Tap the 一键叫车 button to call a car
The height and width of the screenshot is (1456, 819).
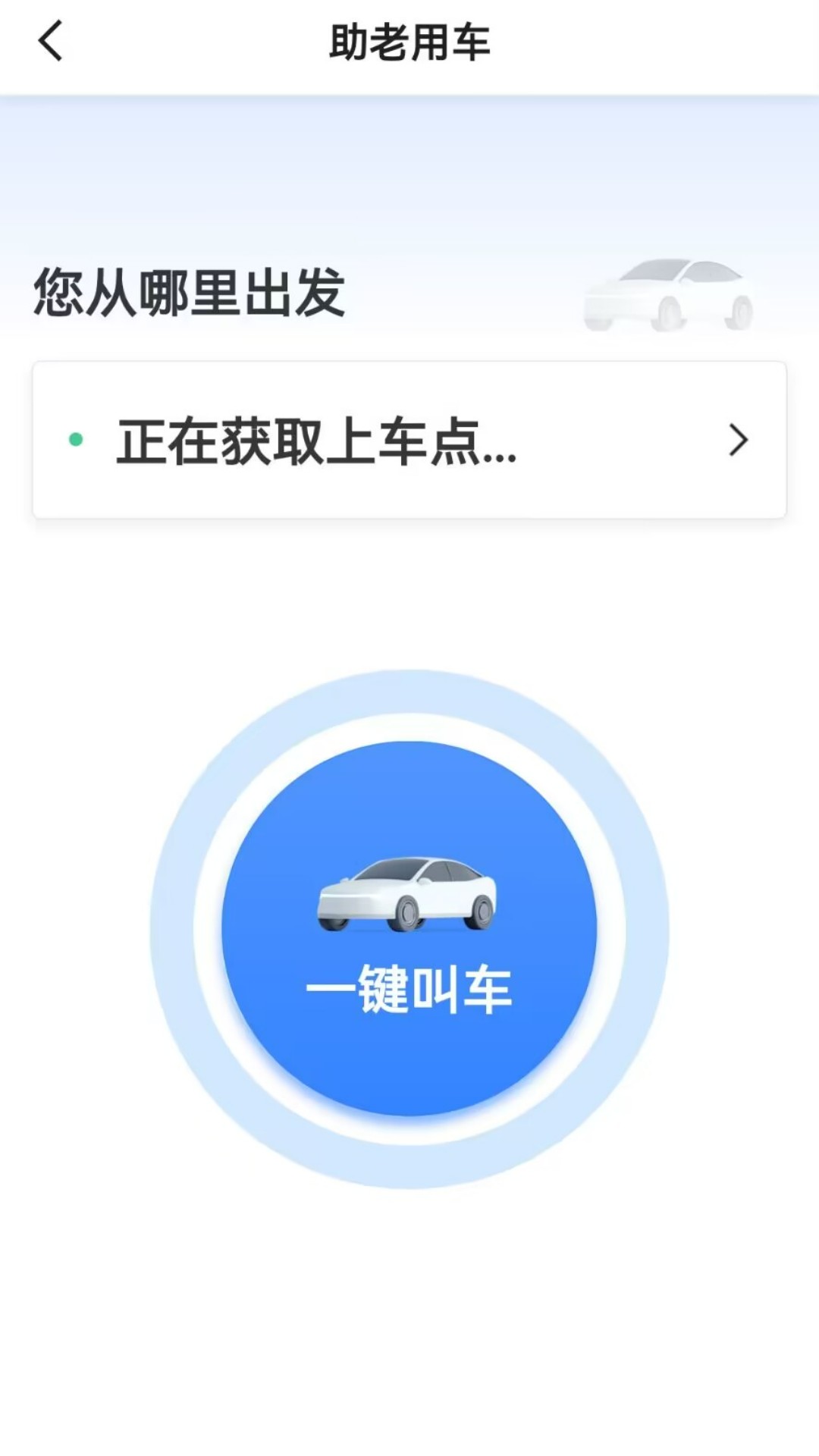click(409, 929)
